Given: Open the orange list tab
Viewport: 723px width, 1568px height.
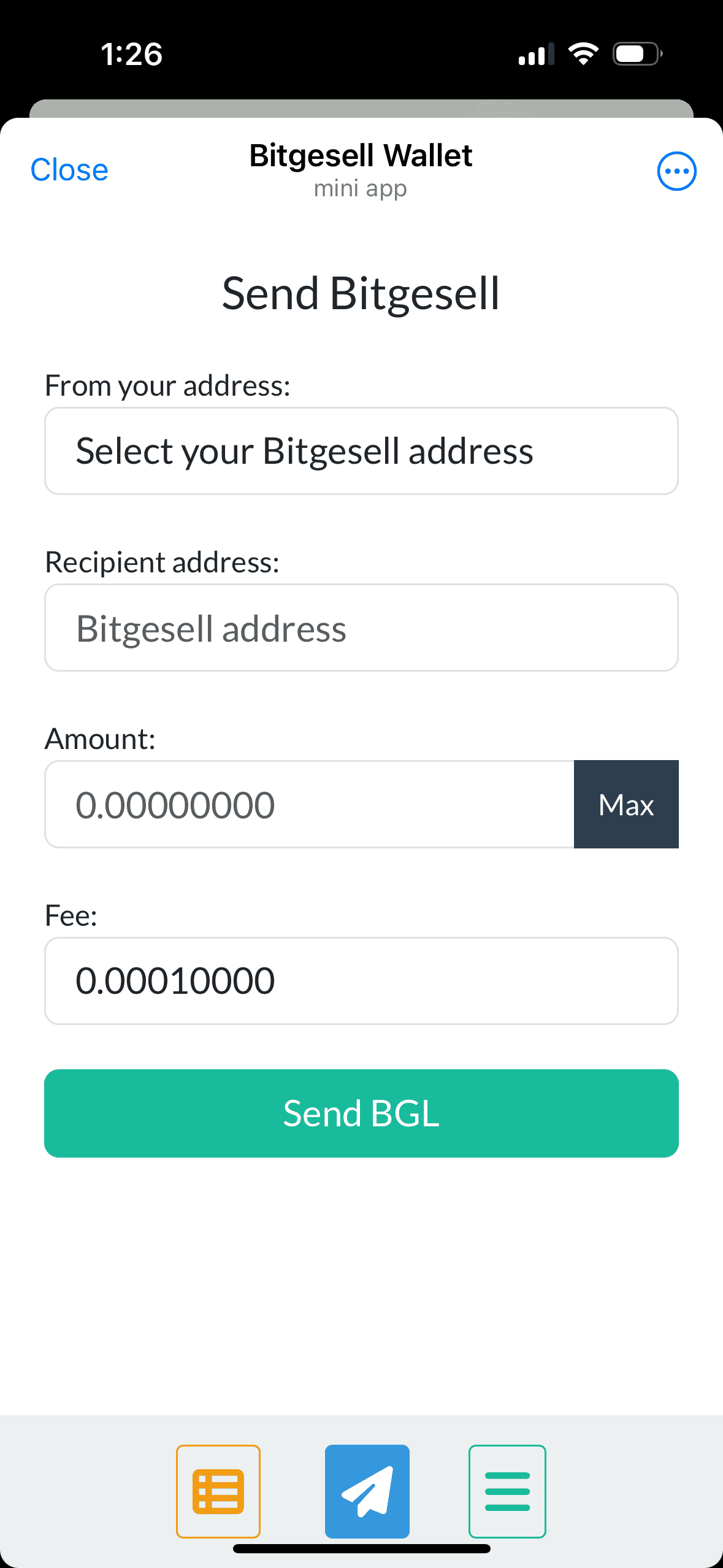Looking at the screenshot, I should click(218, 1491).
